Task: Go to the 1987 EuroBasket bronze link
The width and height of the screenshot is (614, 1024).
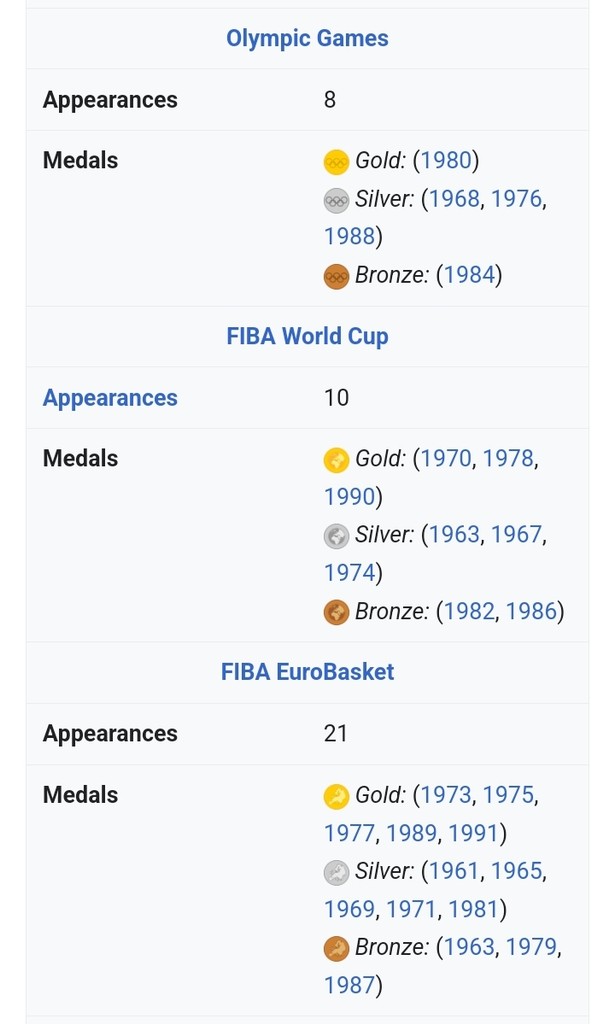Action: 349,985
